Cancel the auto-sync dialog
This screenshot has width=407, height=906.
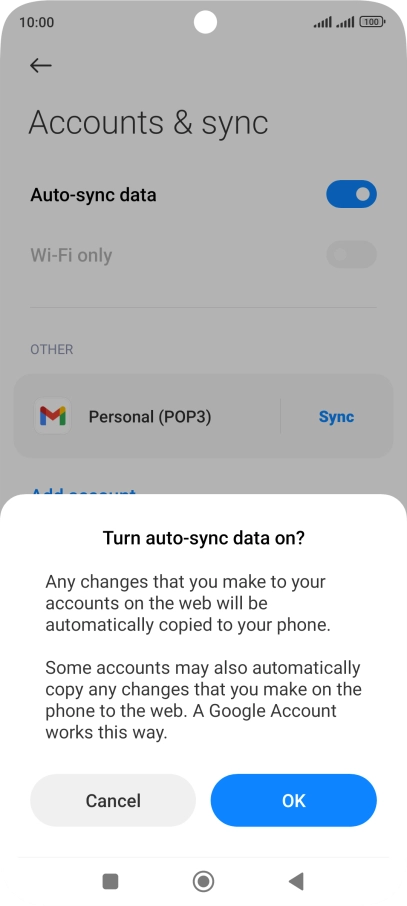tap(113, 800)
